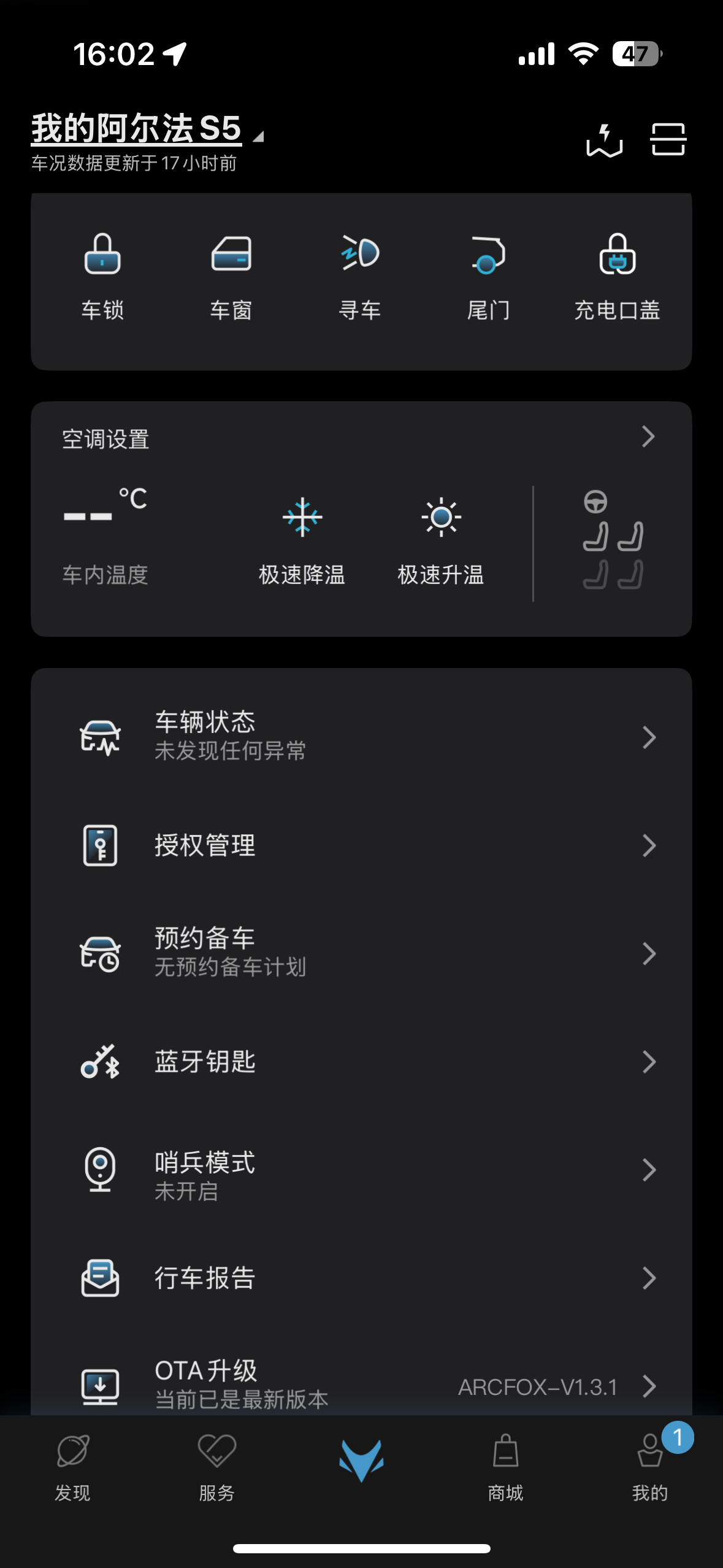This screenshot has height=1568, width=723.
Task: Open 授权管理 authorization management
Action: [x=361, y=845]
